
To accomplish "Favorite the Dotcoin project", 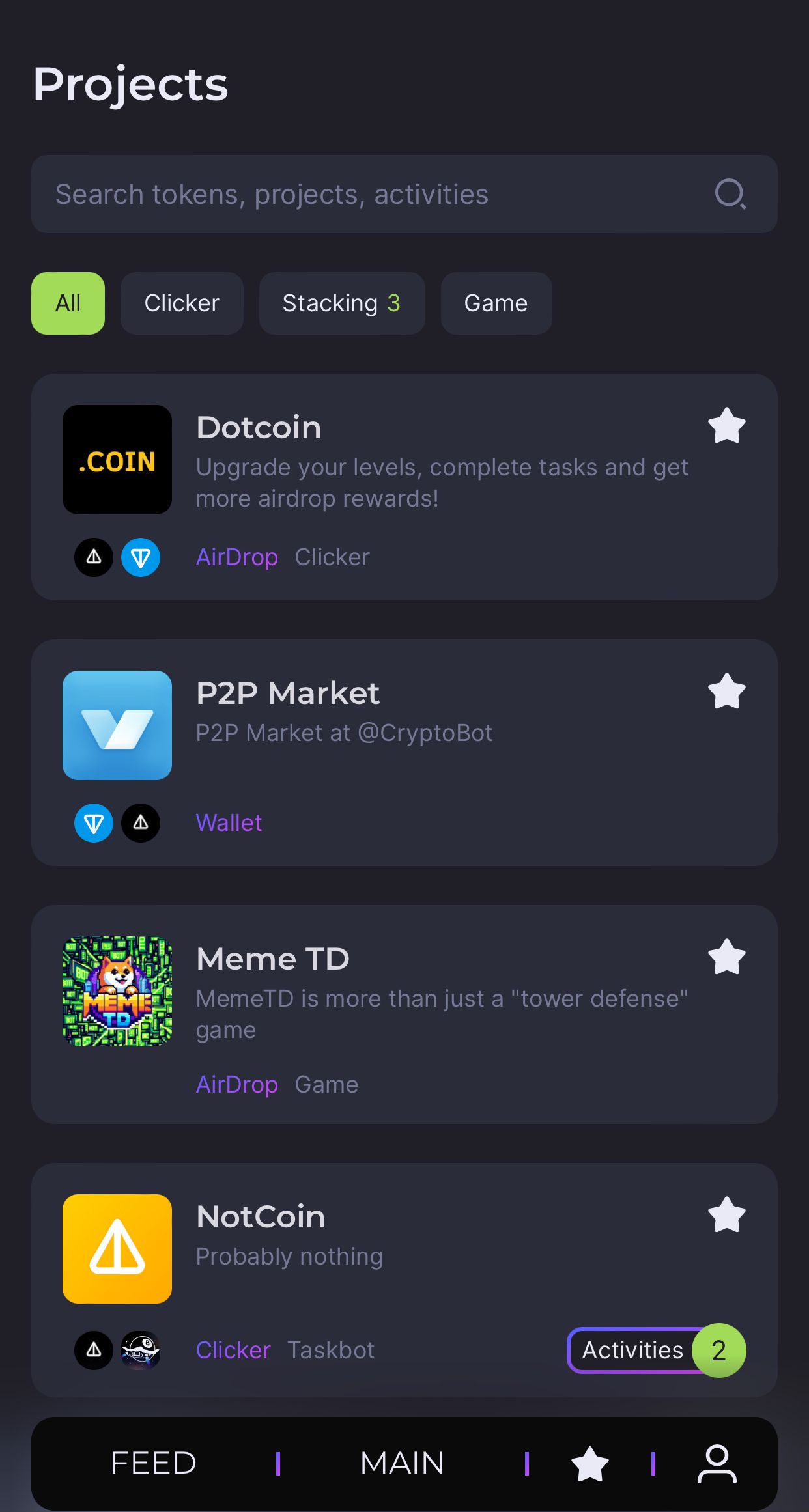I will click(x=726, y=426).
